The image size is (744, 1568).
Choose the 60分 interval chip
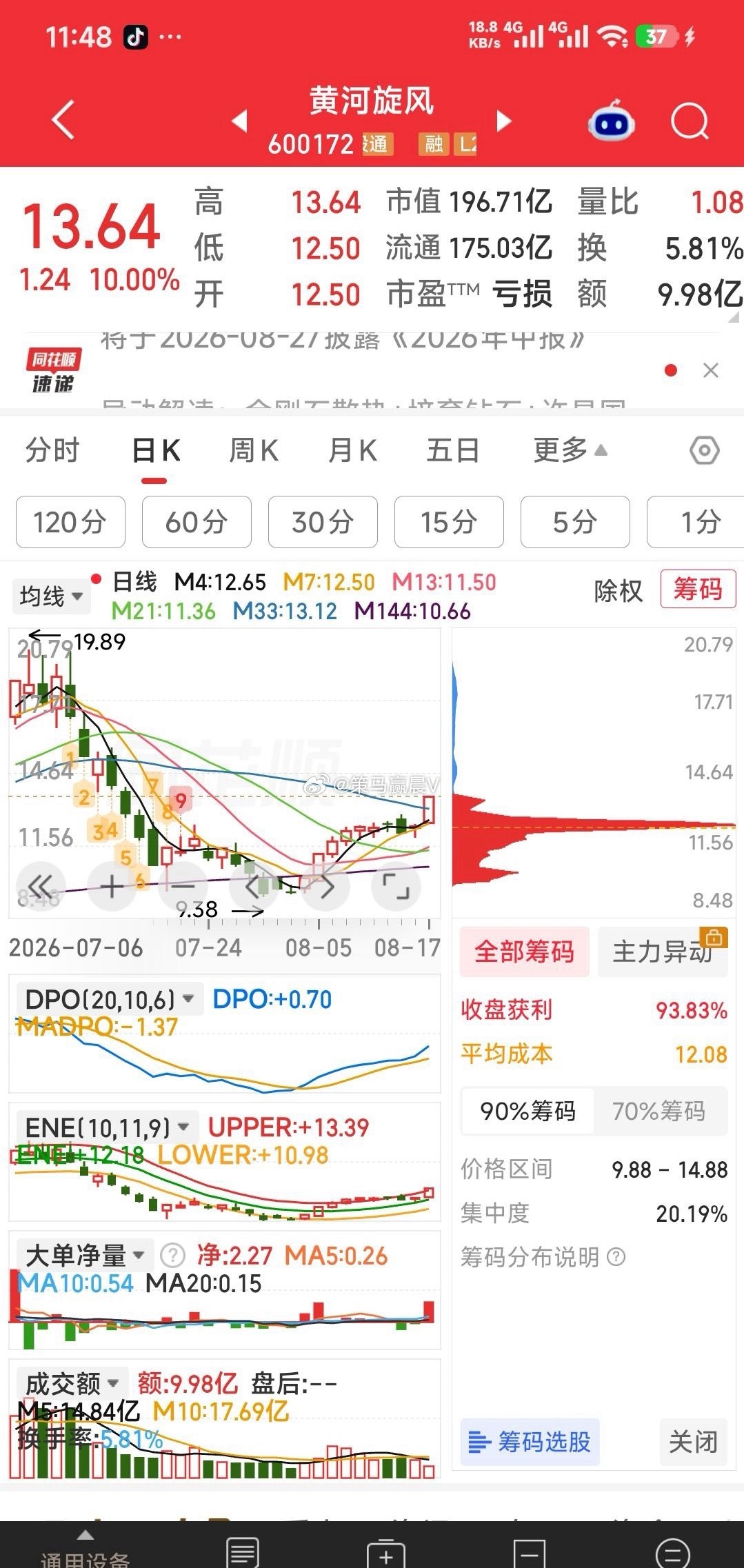[x=197, y=522]
